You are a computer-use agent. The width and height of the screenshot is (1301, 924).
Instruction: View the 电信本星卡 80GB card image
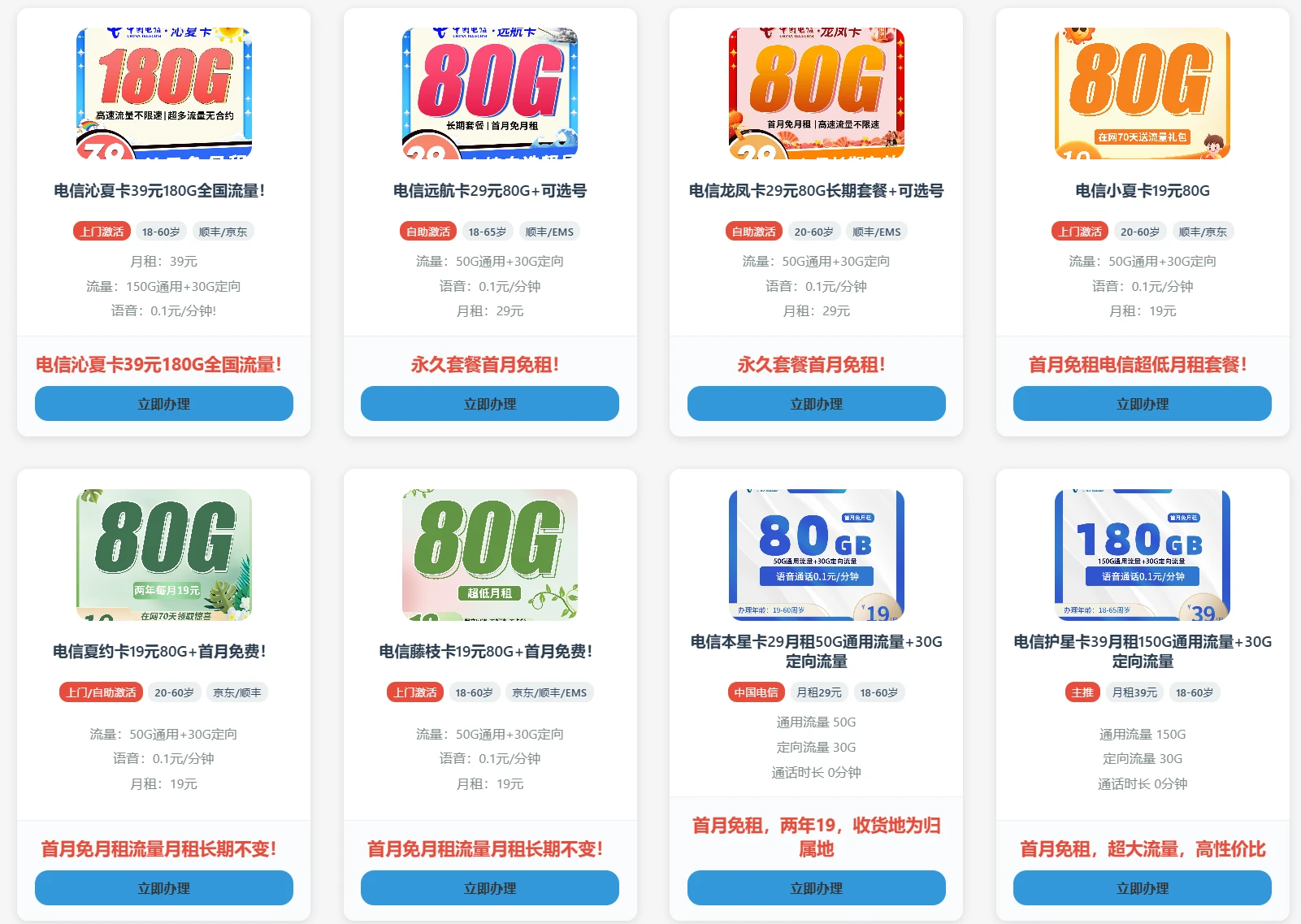point(816,554)
